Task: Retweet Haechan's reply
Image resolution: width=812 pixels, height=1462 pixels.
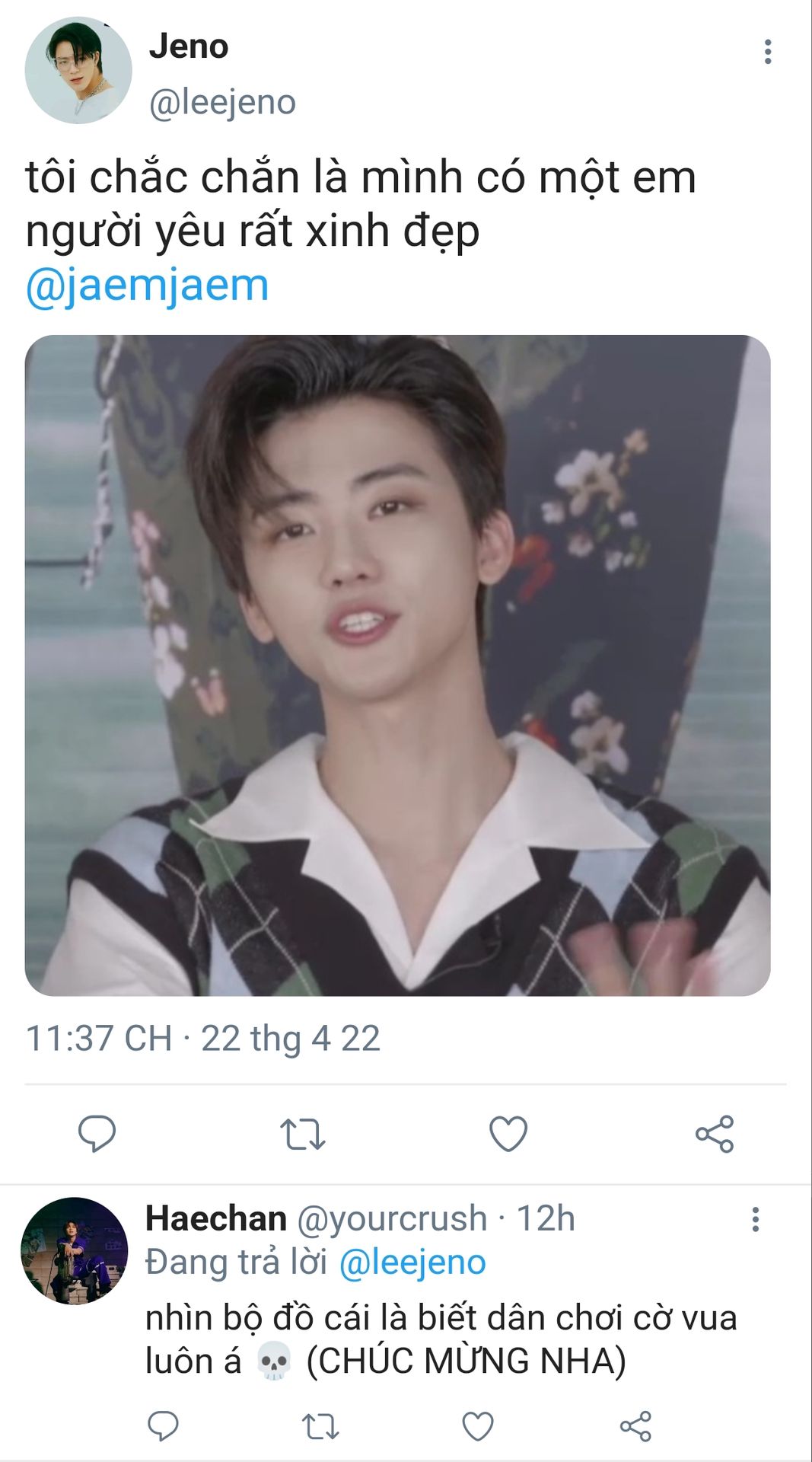Action: click(320, 1425)
